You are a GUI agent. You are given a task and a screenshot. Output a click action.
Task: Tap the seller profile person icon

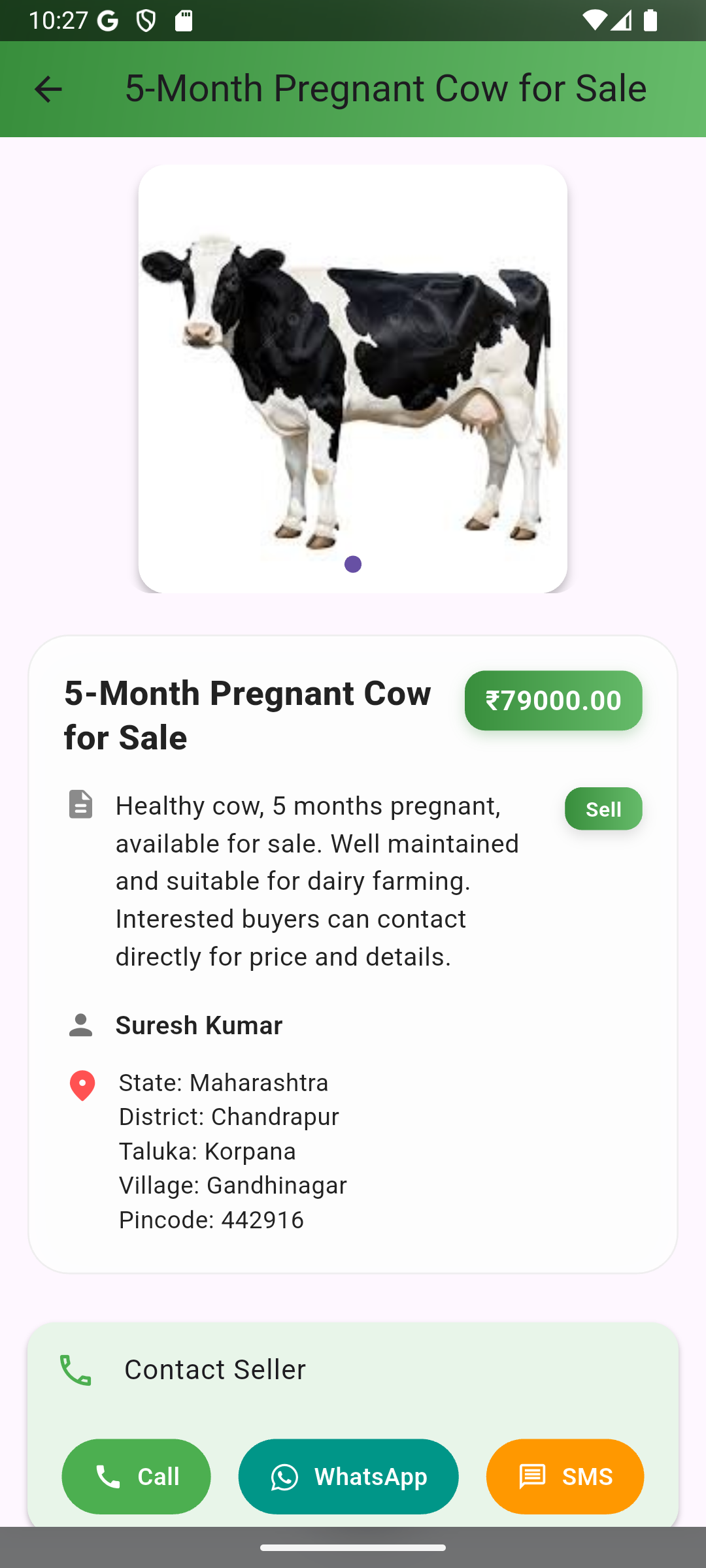[x=80, y=1024]
